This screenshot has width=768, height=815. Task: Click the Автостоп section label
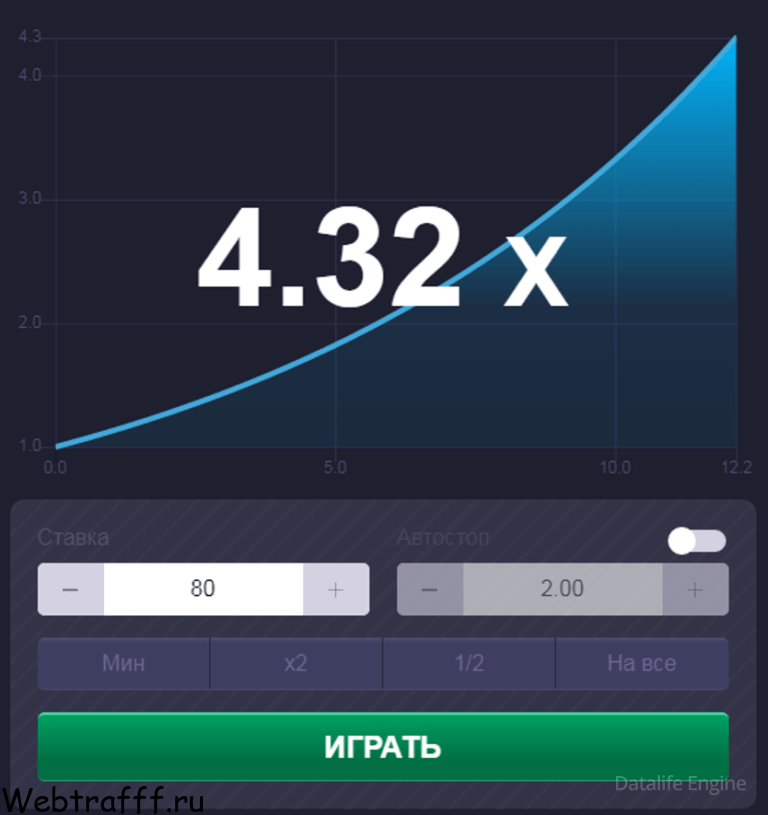[442, 537]
